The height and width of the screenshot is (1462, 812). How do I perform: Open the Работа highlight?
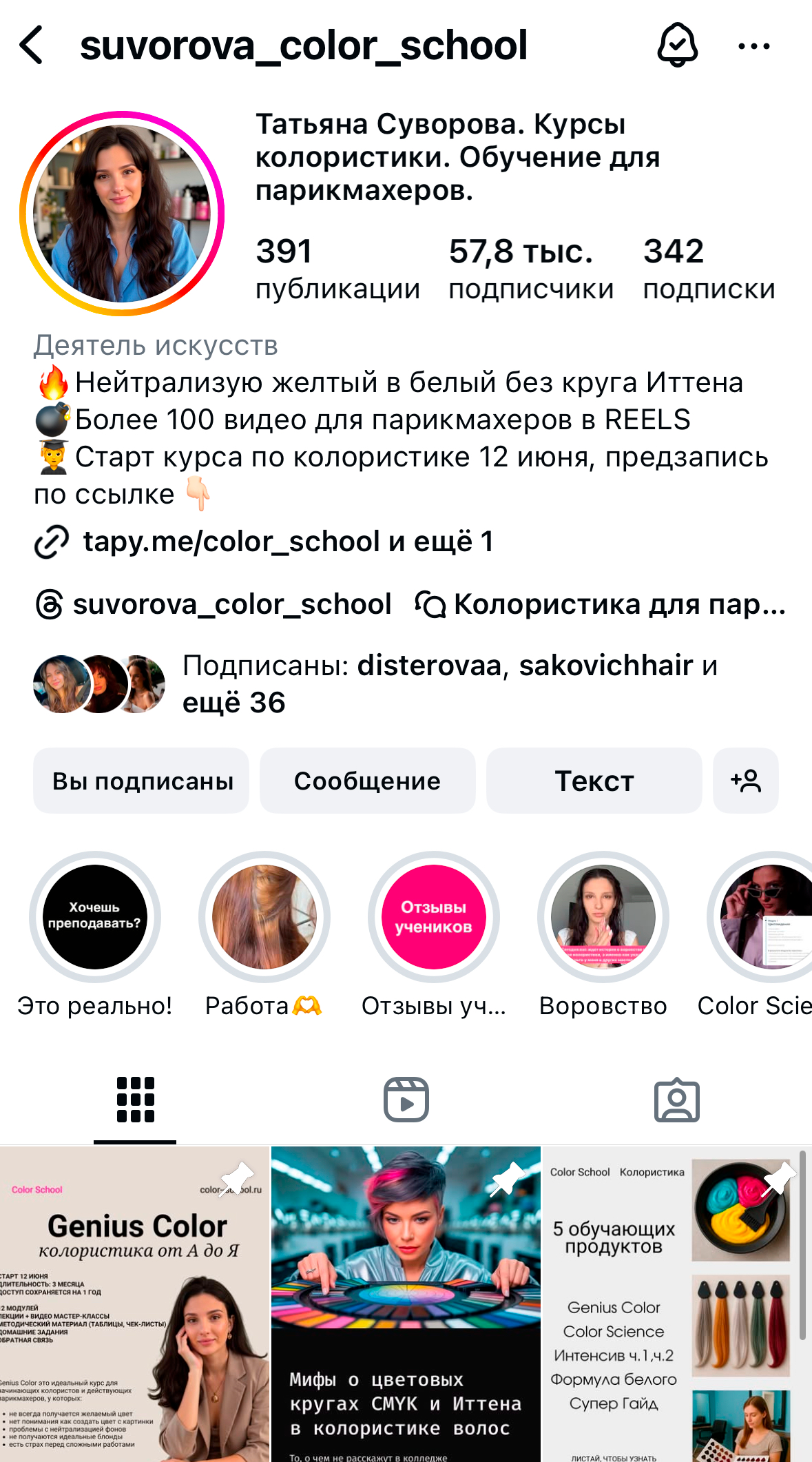pyautogui.click(x=264, y=918)
